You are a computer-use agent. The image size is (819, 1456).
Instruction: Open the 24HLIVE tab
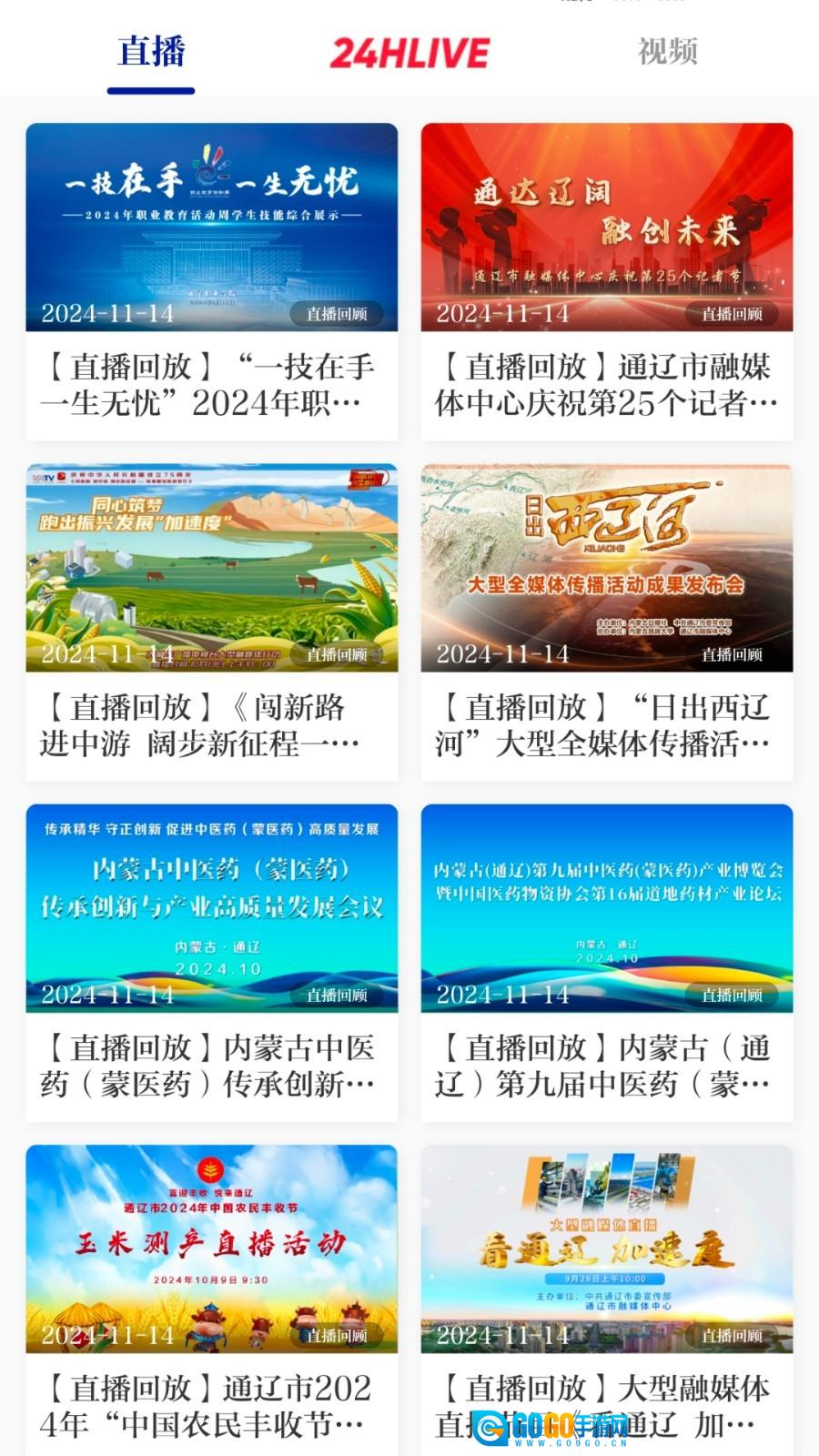(x=409, y=53)
